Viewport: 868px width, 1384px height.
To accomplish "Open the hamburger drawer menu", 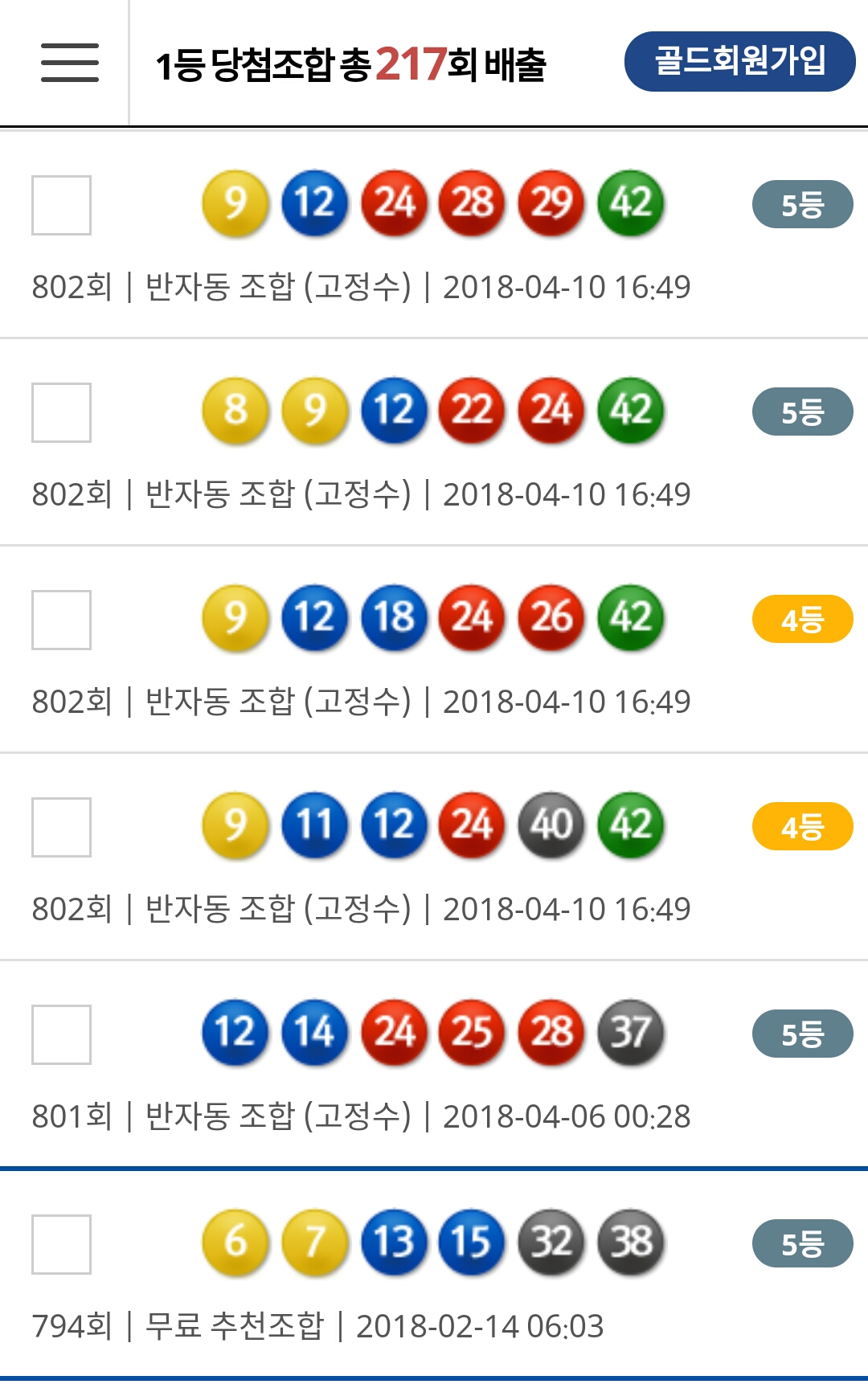I will [70, 63].
